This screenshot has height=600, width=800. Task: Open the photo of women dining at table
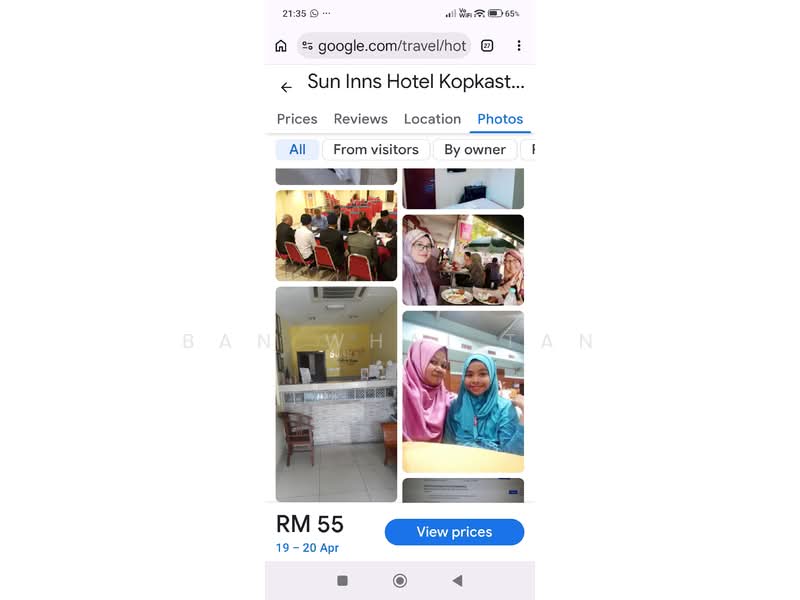[x=463, y=260]
